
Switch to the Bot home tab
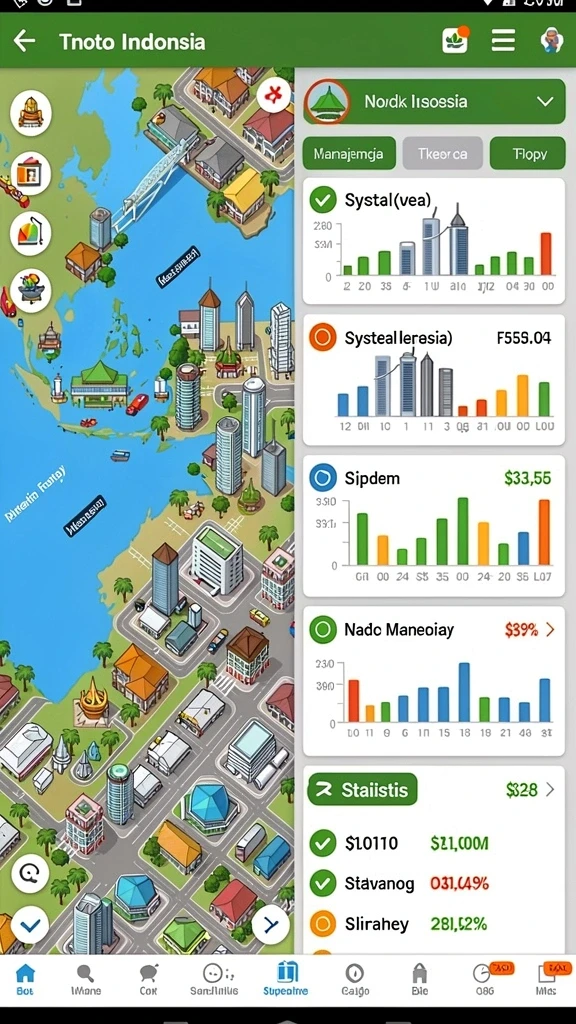point(25,979)
